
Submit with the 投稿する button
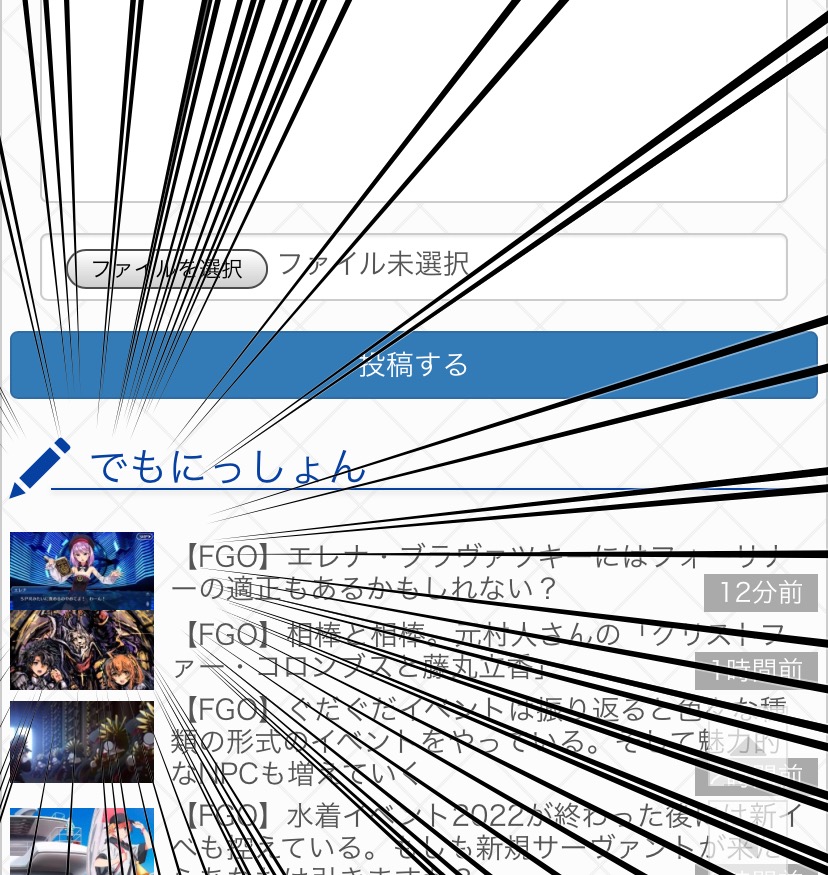(414, 365)
